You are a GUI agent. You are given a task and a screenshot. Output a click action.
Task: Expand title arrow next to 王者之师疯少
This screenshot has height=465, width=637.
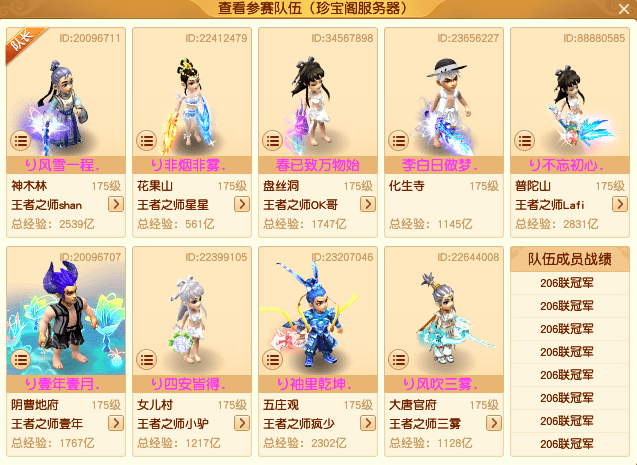(367, 423)
